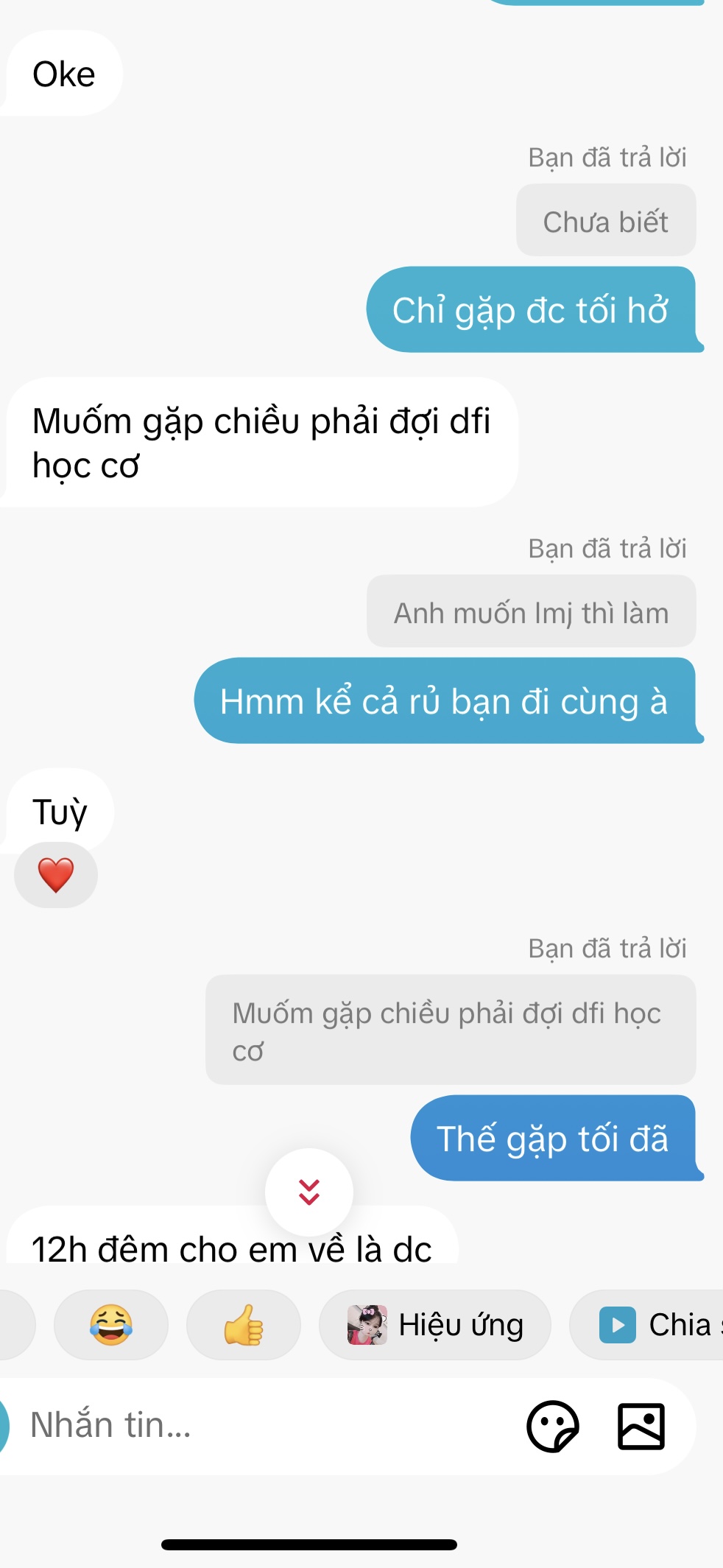View heart reaction under "Tuỳ" message
This screenshot has width=723, height=1568.
point(56,875)
